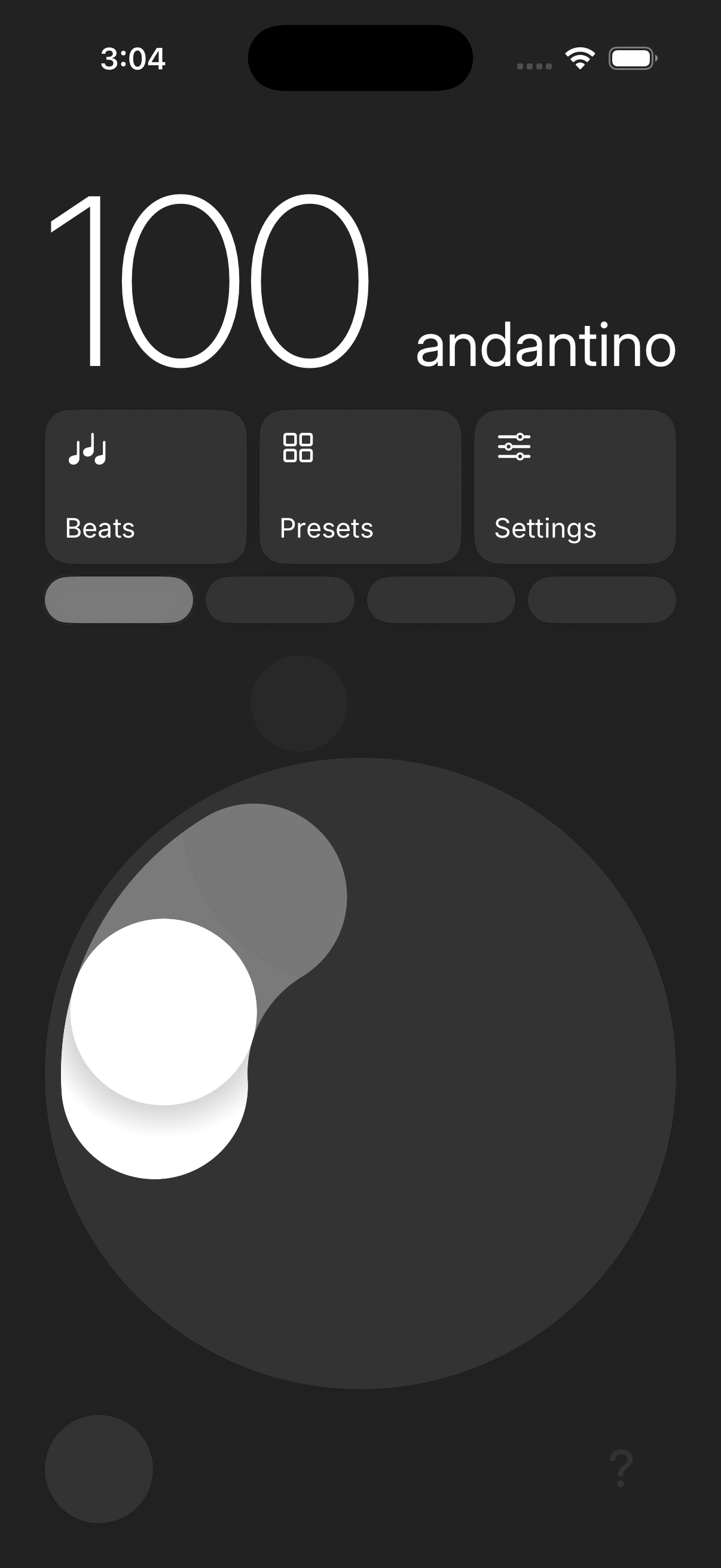721x1568 pixels.
Task: Open Beats using the music notes icon
Action: click(87, 449)
